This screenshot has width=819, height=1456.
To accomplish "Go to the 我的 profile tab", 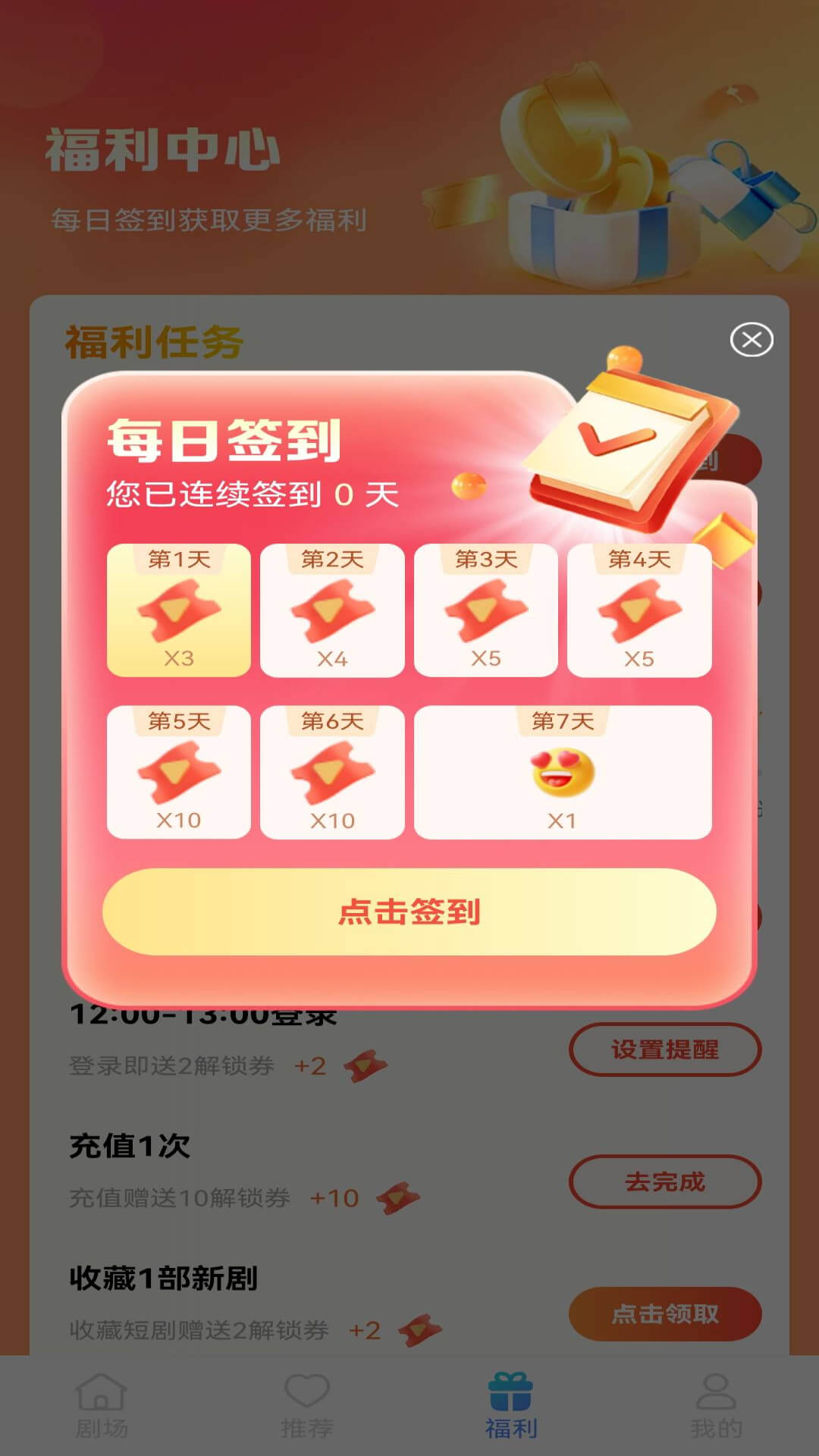I will (x=716, y=1406).
